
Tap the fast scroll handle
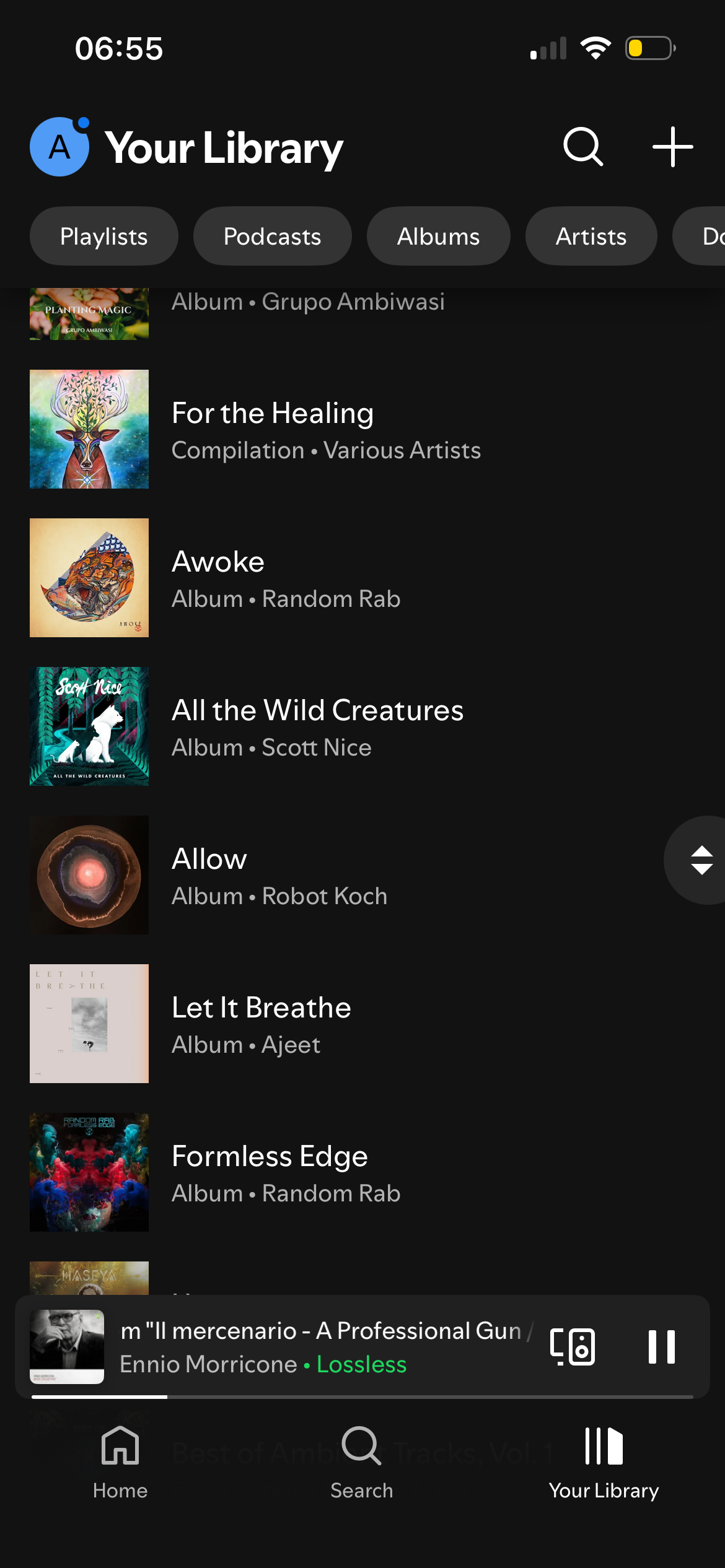[x=701, y=860]
